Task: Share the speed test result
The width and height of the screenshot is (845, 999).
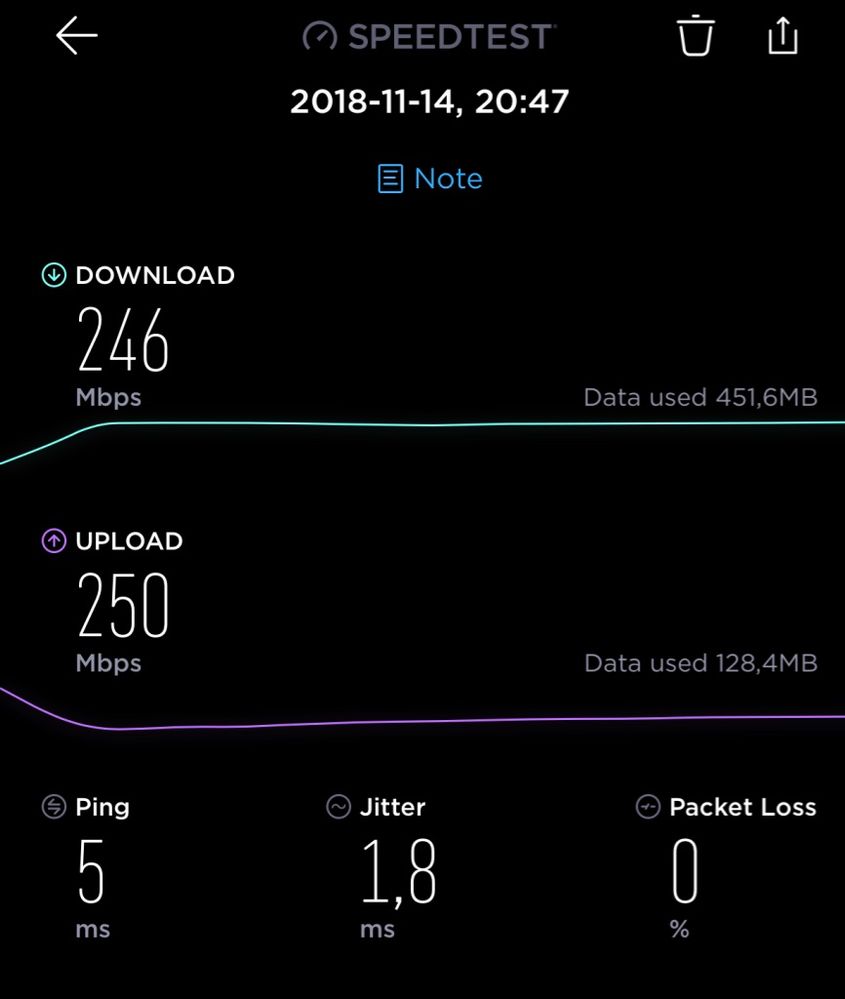Action: [783, 36]
